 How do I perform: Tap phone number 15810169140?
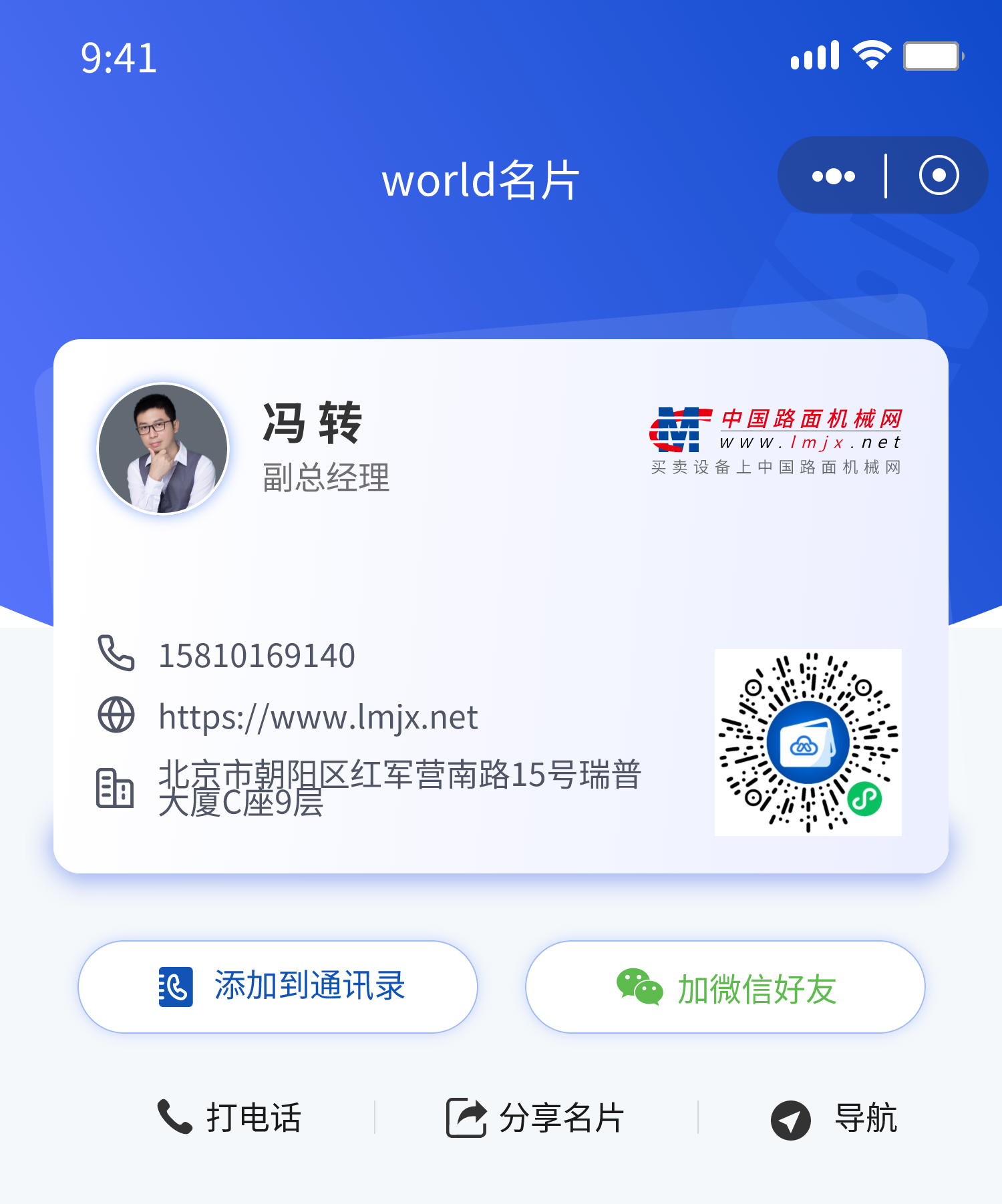[x=257, y=655]
